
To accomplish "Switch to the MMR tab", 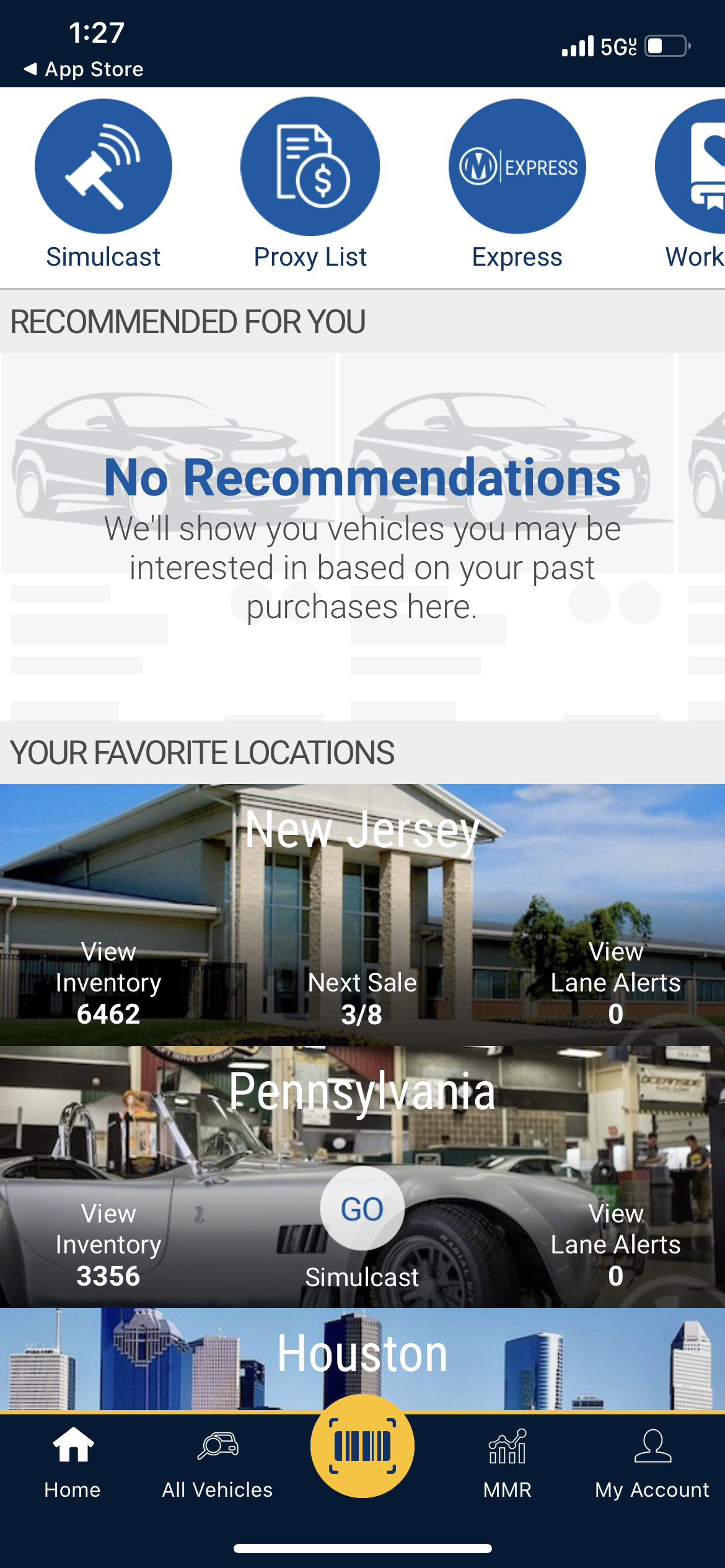I will (x=507, y=1461).
